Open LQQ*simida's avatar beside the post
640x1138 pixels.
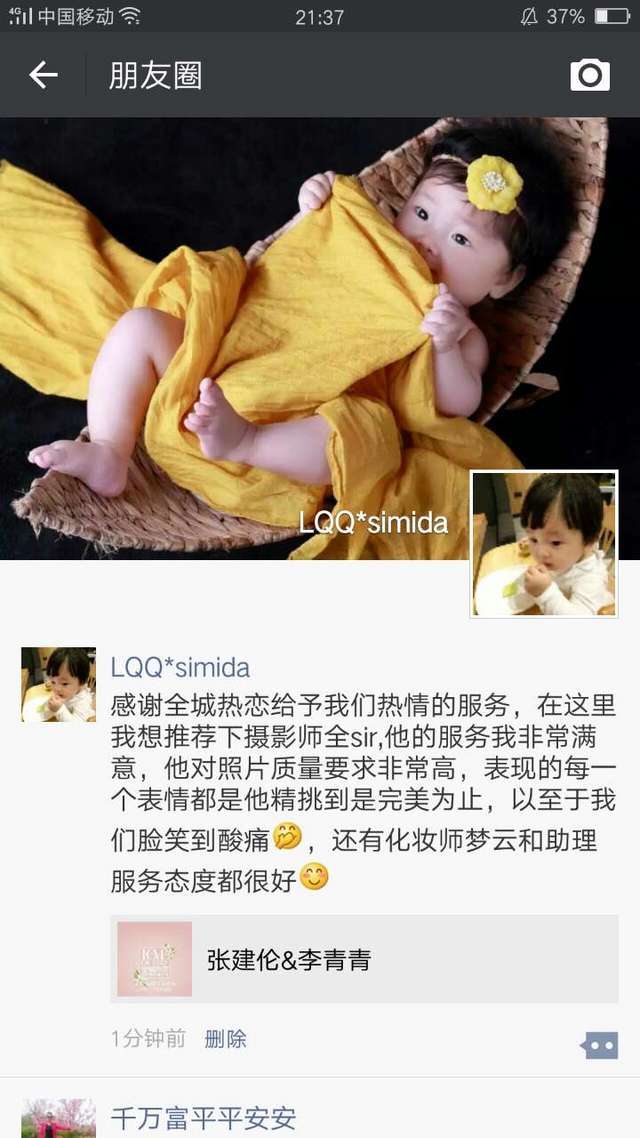point(58,684)
